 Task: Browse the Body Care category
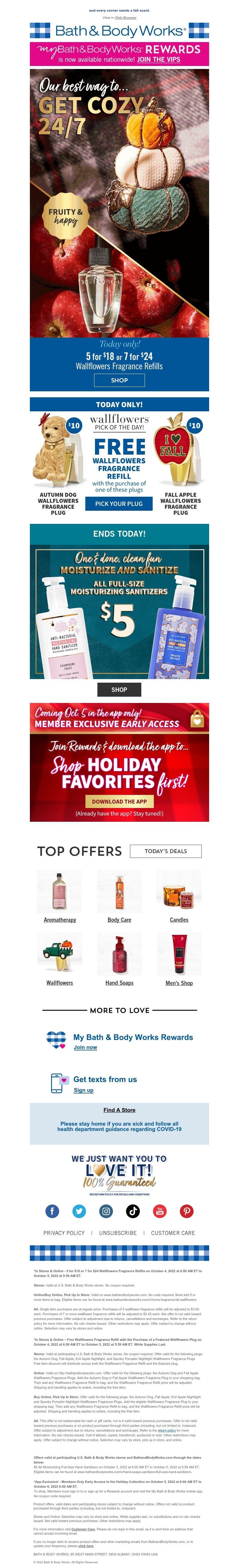pos(119,920)
